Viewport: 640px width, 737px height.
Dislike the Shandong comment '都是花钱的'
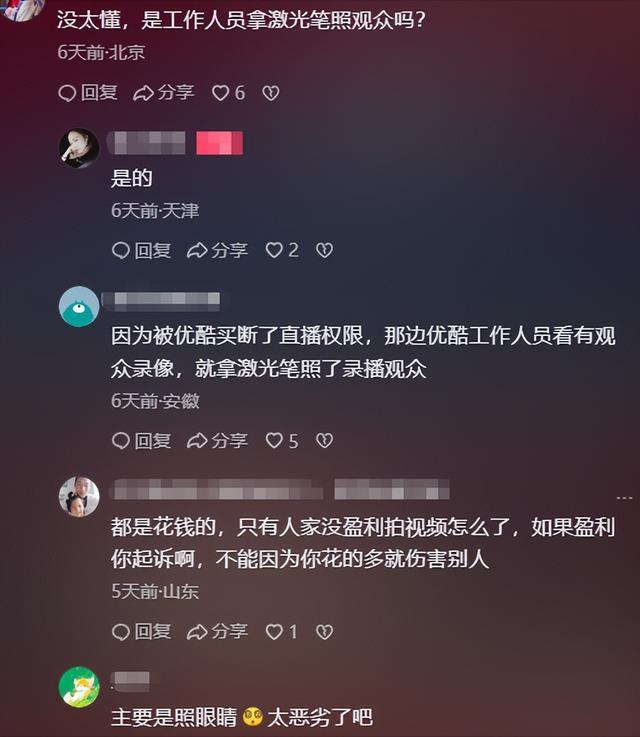pyautogui.click(x=324, y=631)
